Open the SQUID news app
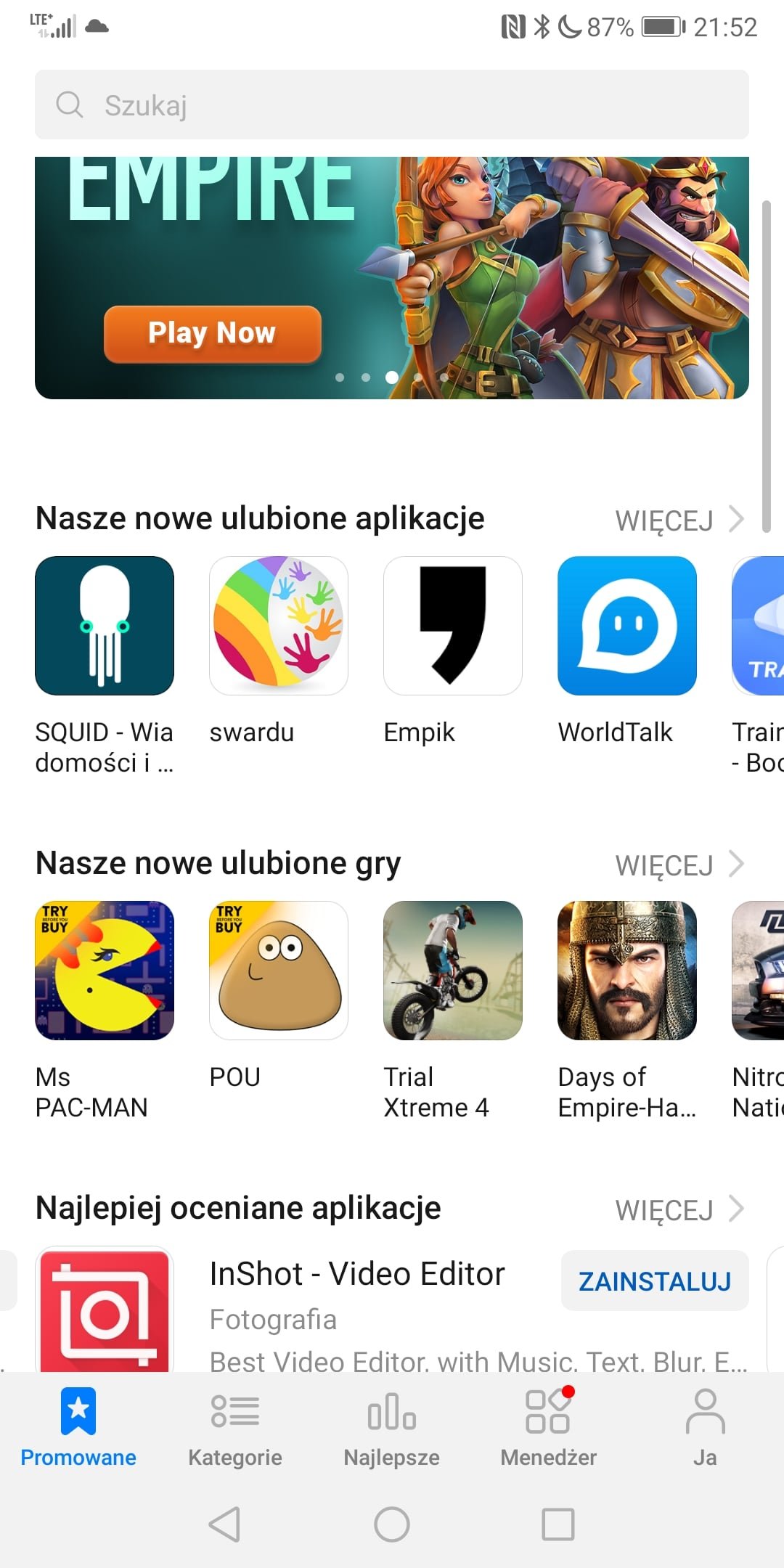 tap(105, 626)
